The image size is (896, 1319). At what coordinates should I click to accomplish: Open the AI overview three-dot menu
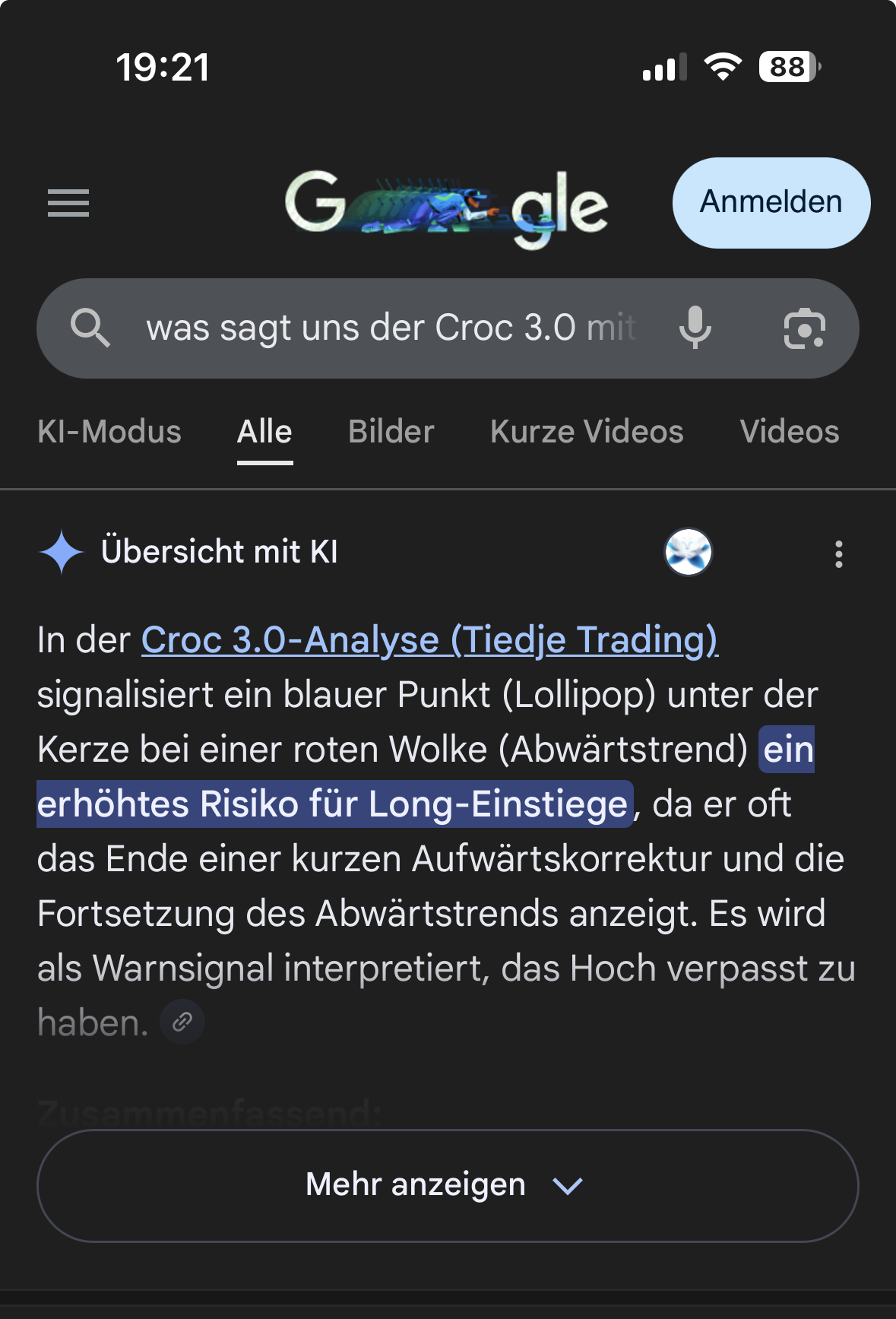point(838,554)
